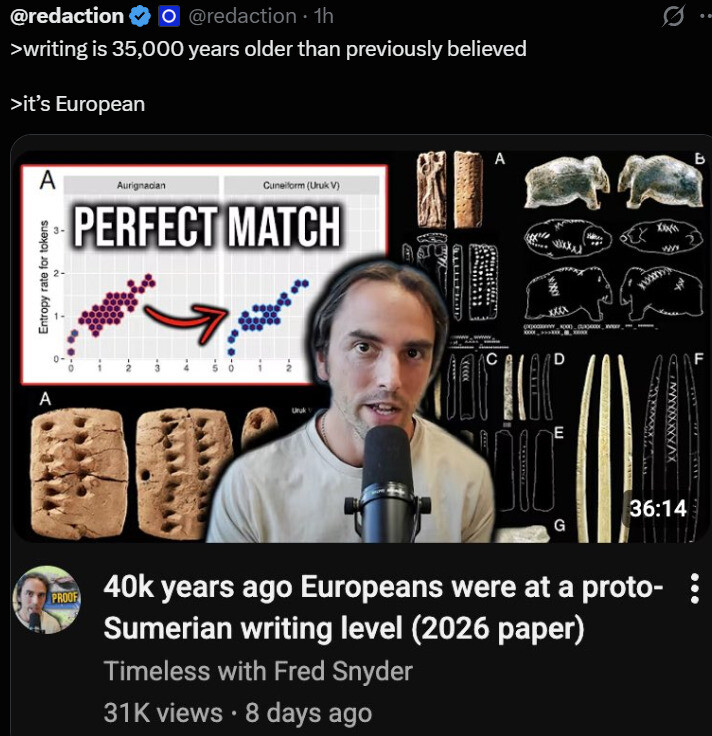Open Timeless with Fred Snyder channel avatar
712x736 pixels.
click(x=46, y=600)
